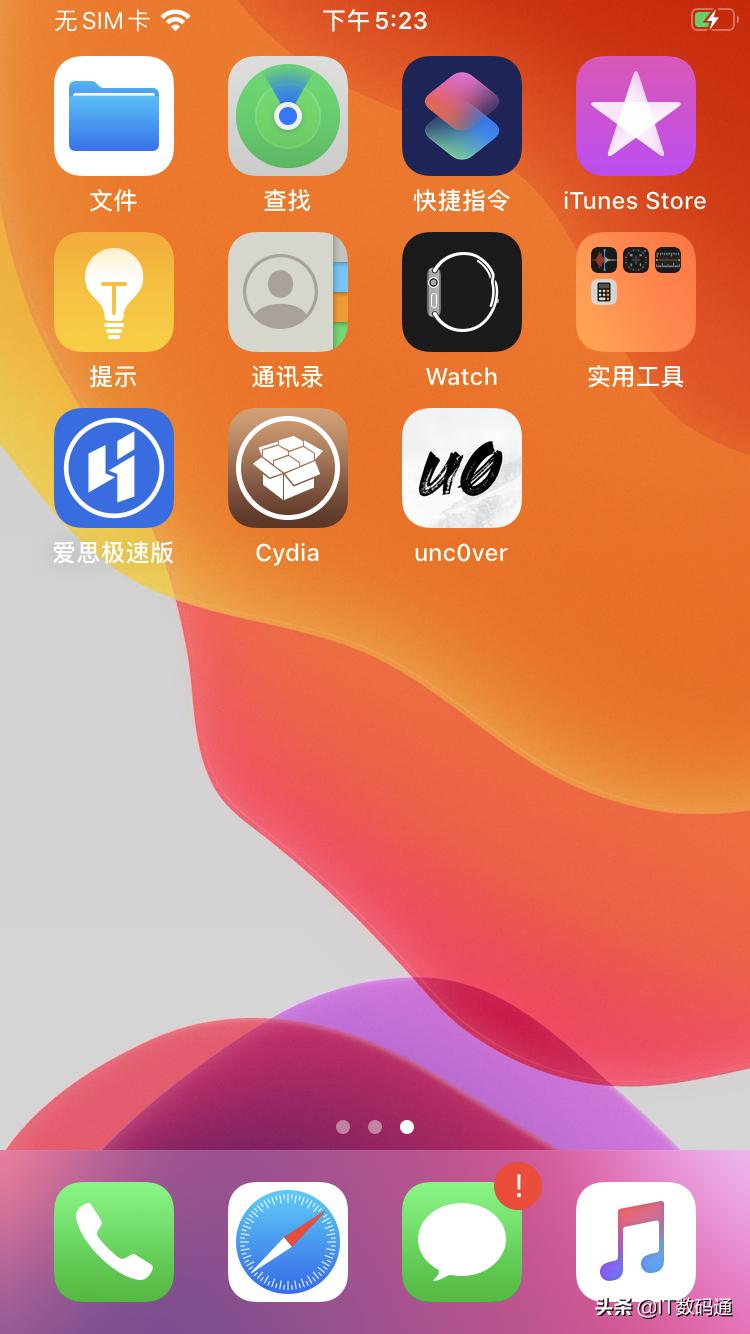Open the Watch app

(x=461, y=291)
